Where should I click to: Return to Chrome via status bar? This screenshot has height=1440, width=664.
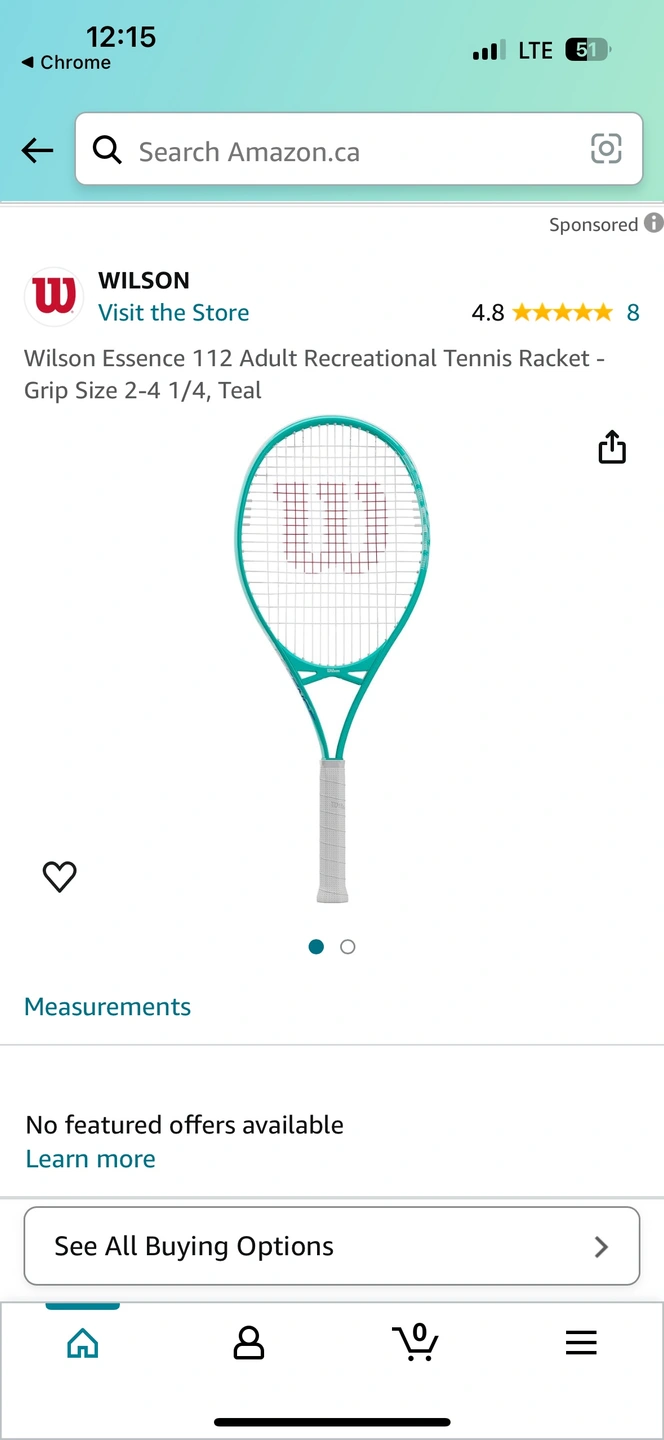pyautogui.click(x=66, y=62)
